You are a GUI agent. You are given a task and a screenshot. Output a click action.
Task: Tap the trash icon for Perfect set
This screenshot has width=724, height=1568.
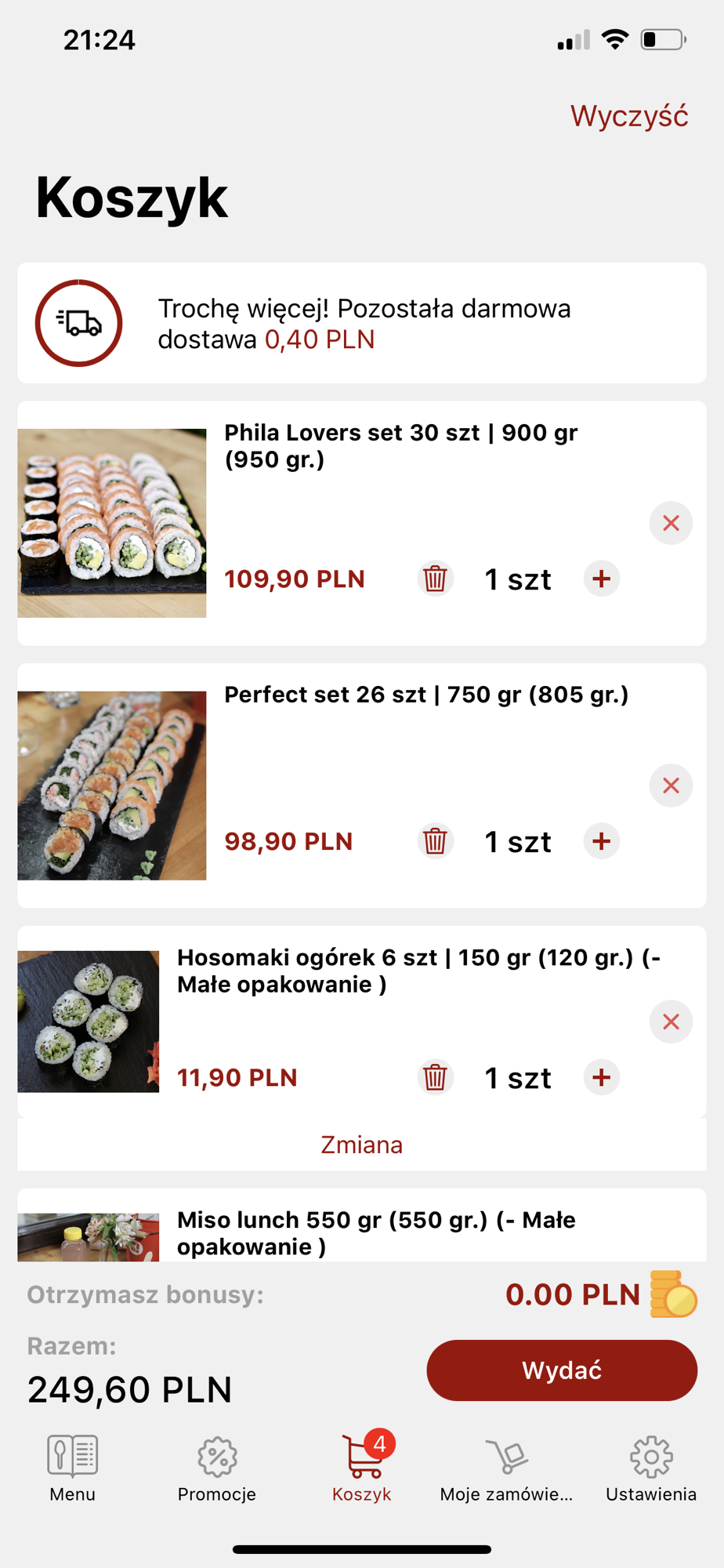435,841
